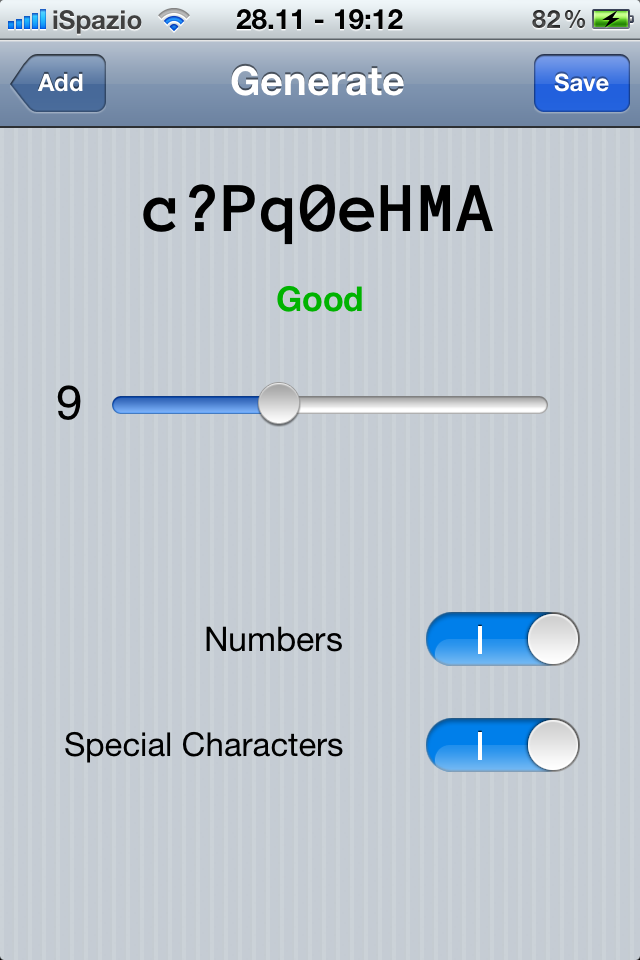The height and width of the screenshot is (960, 640).
Task: Save the generated password
Action: click(581, 83)
